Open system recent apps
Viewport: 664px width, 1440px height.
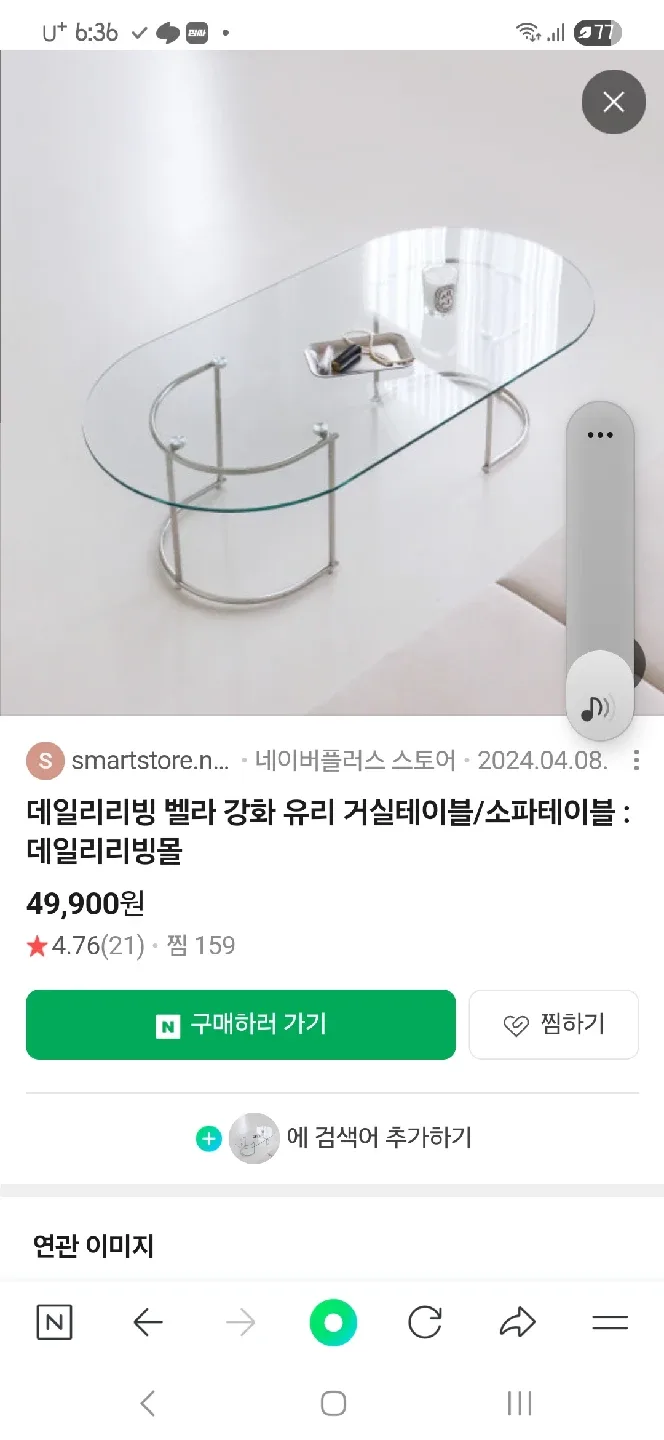[x=519, y=1403]
